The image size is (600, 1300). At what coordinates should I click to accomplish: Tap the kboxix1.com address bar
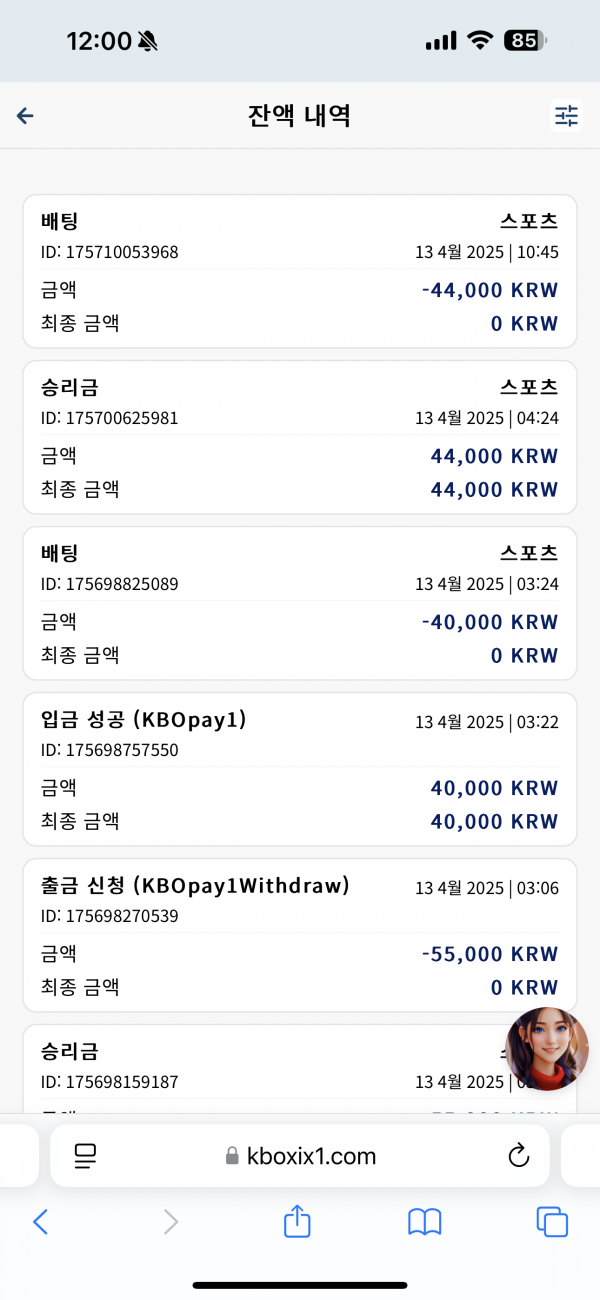coord(300,1156)
